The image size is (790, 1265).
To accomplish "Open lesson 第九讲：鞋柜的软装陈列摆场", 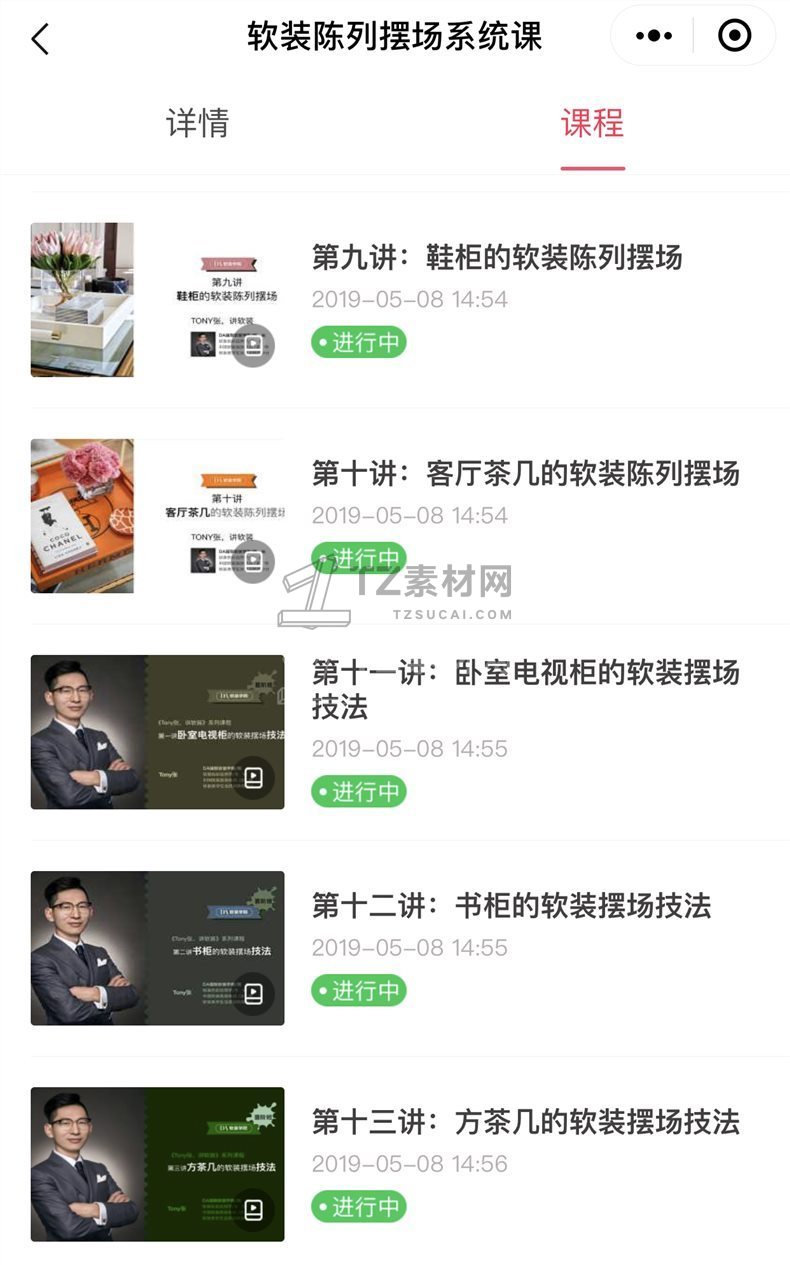I will 497,258.
